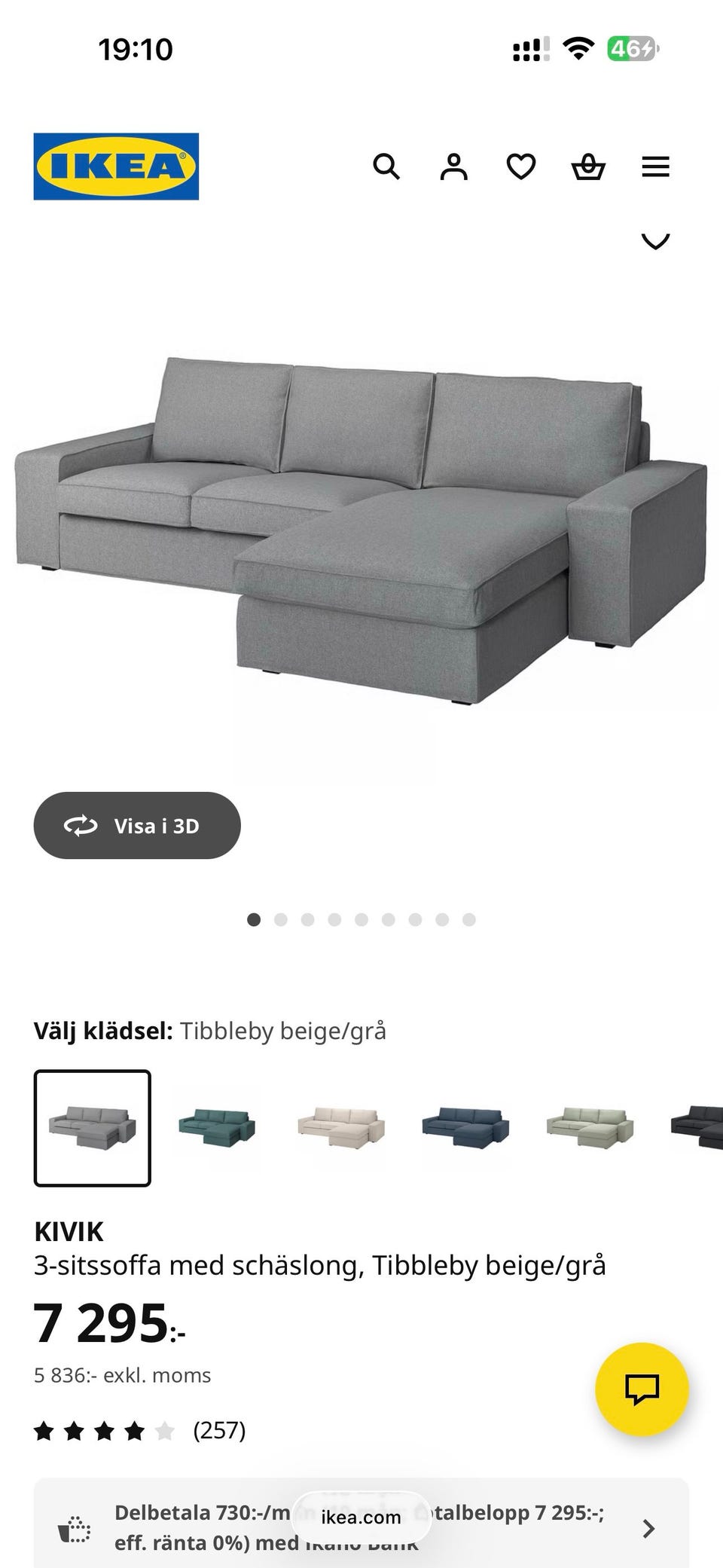Open the search function
This screenshot has height=1568, width=723.
pyautogui.click(x=387, y=167)
